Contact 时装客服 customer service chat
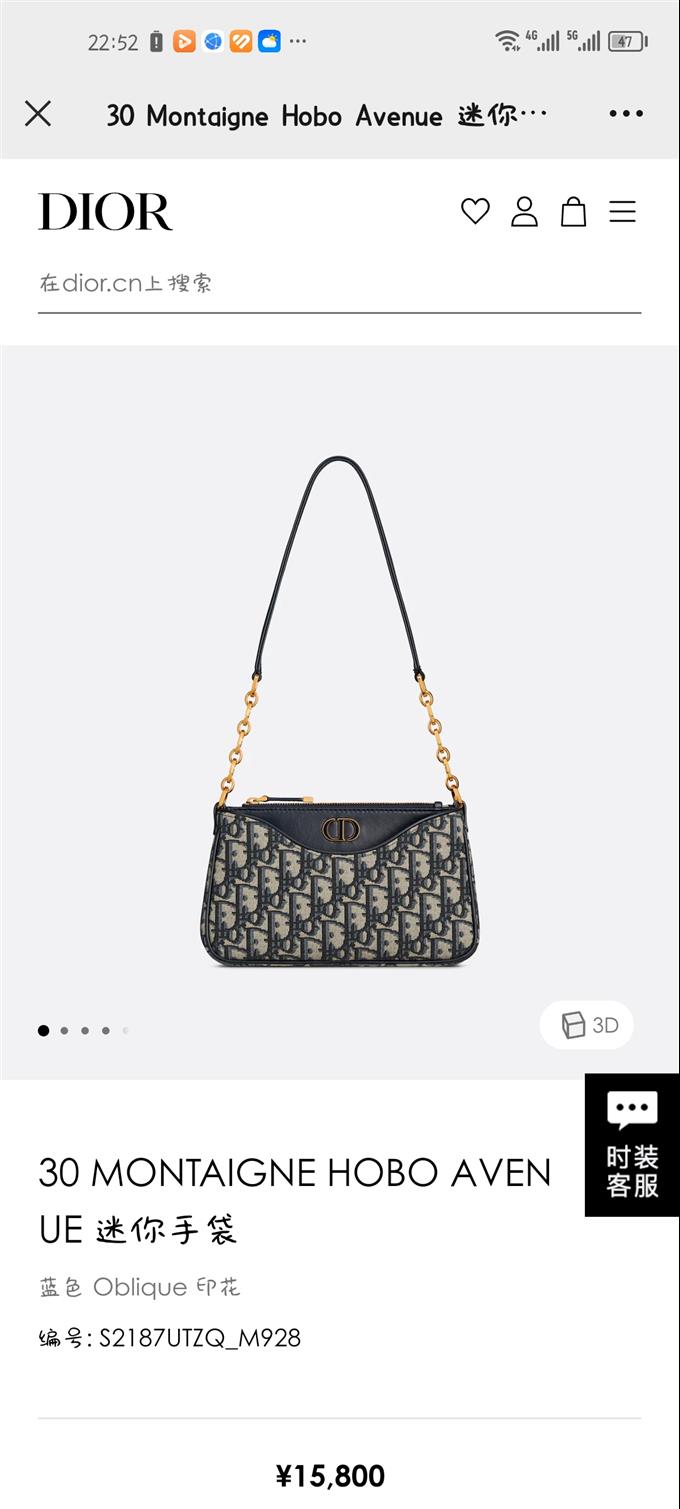The height and width of the screenshot is (1509, 680). point(632,1145)
